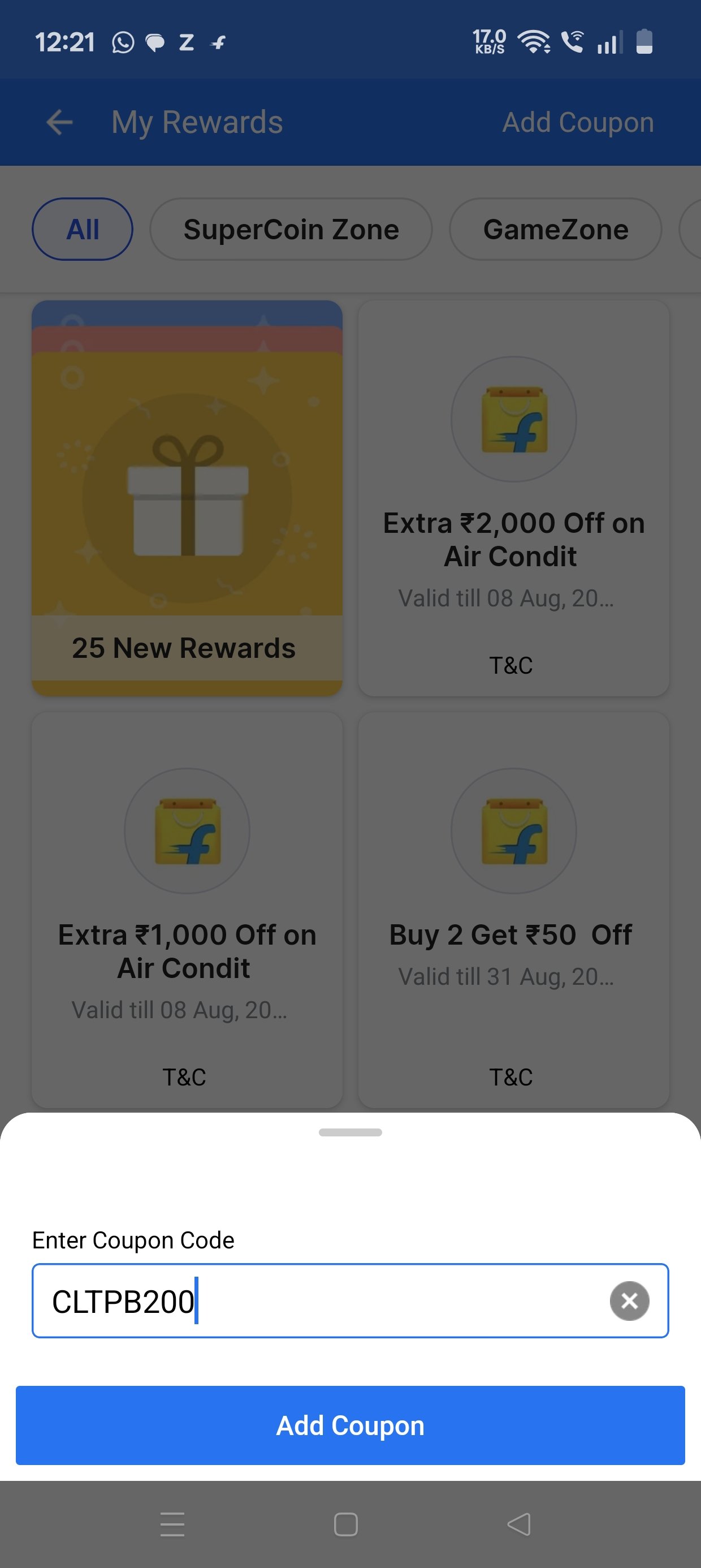Go to the system home screen
This screenshot has width=701, height=1568.
point(345,1524)
